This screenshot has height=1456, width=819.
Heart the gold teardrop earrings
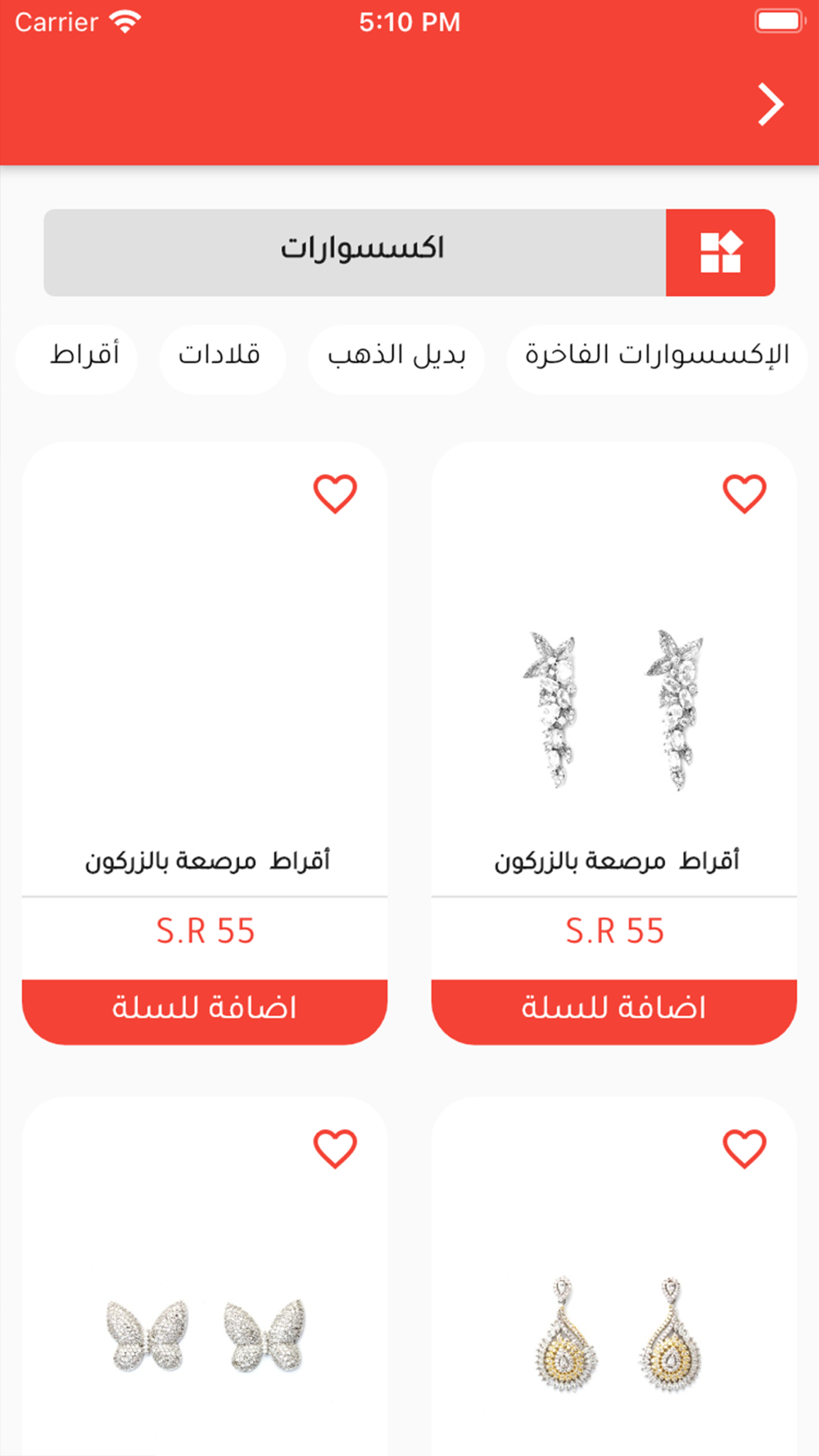click(x=744, y=1149)
